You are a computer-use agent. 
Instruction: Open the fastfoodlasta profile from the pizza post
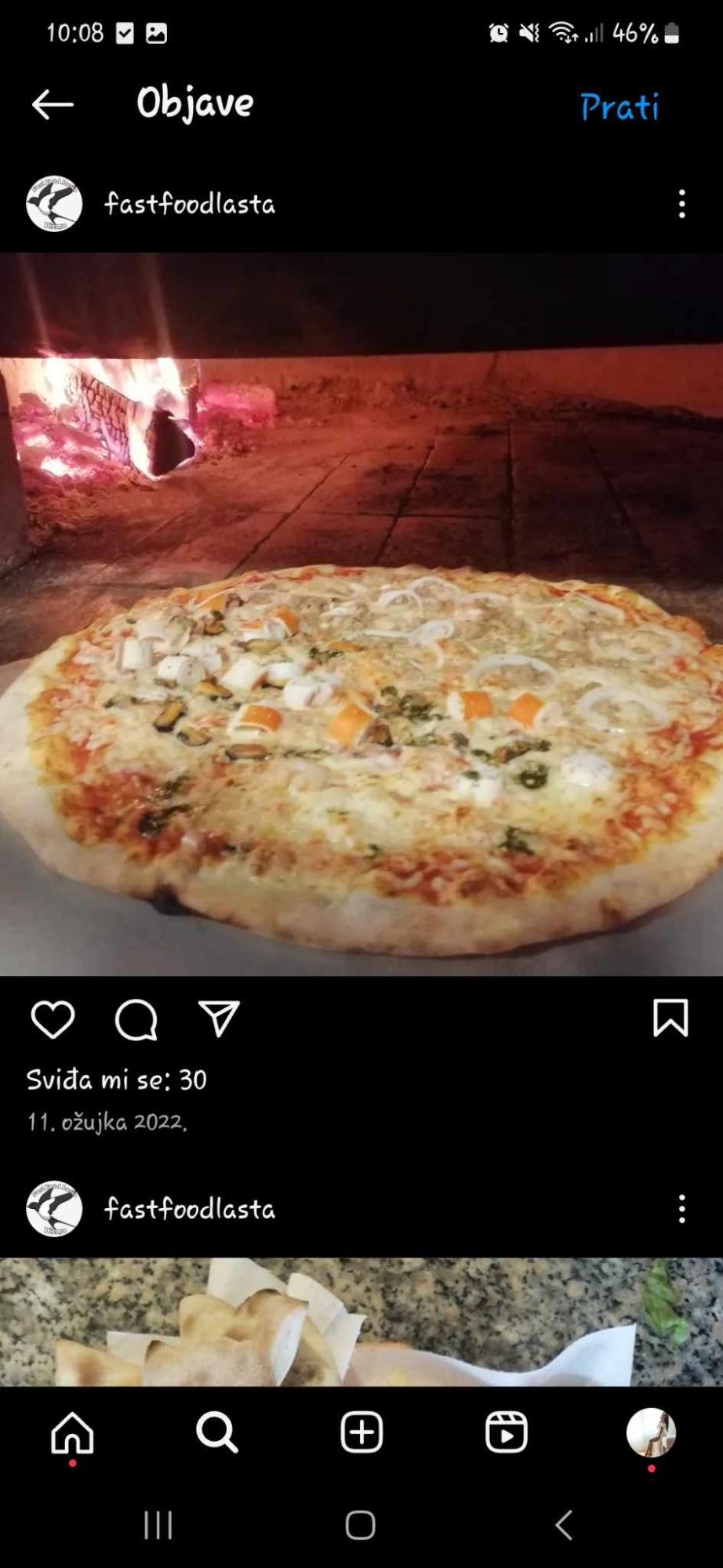click(189, 205)
